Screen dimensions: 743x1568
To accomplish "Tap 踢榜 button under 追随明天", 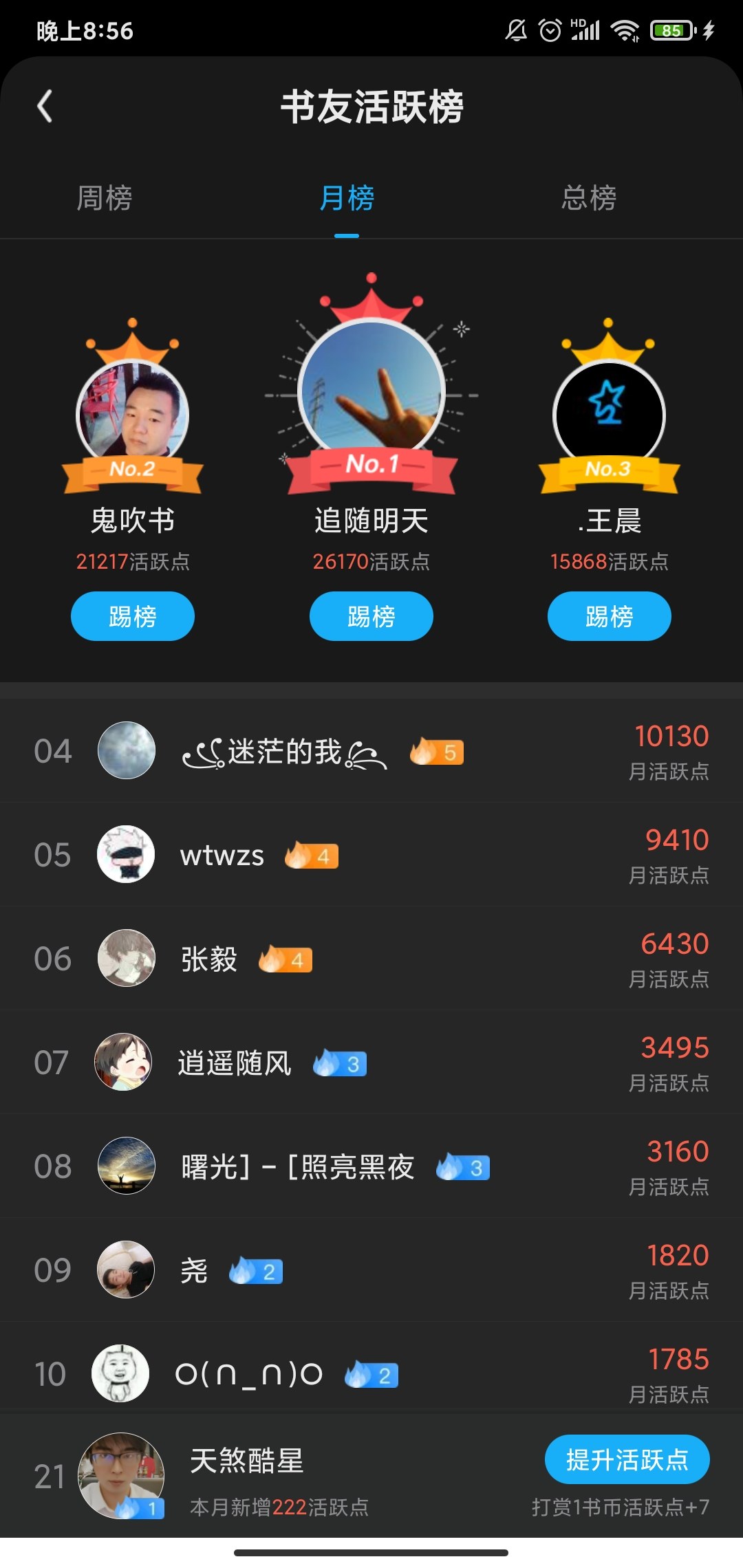I will (x=371, y=616).
